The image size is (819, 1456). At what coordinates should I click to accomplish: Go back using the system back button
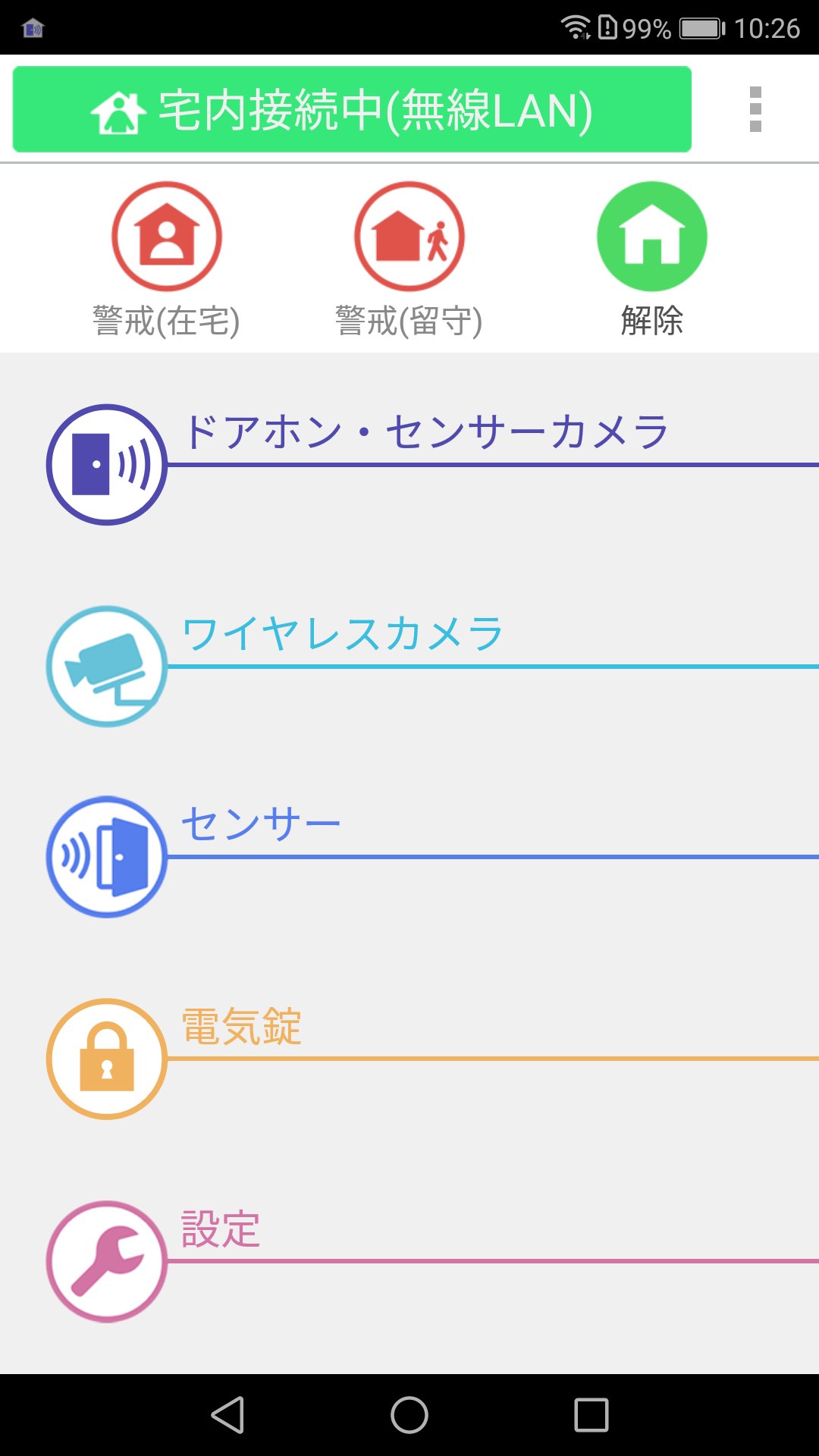227,1415
